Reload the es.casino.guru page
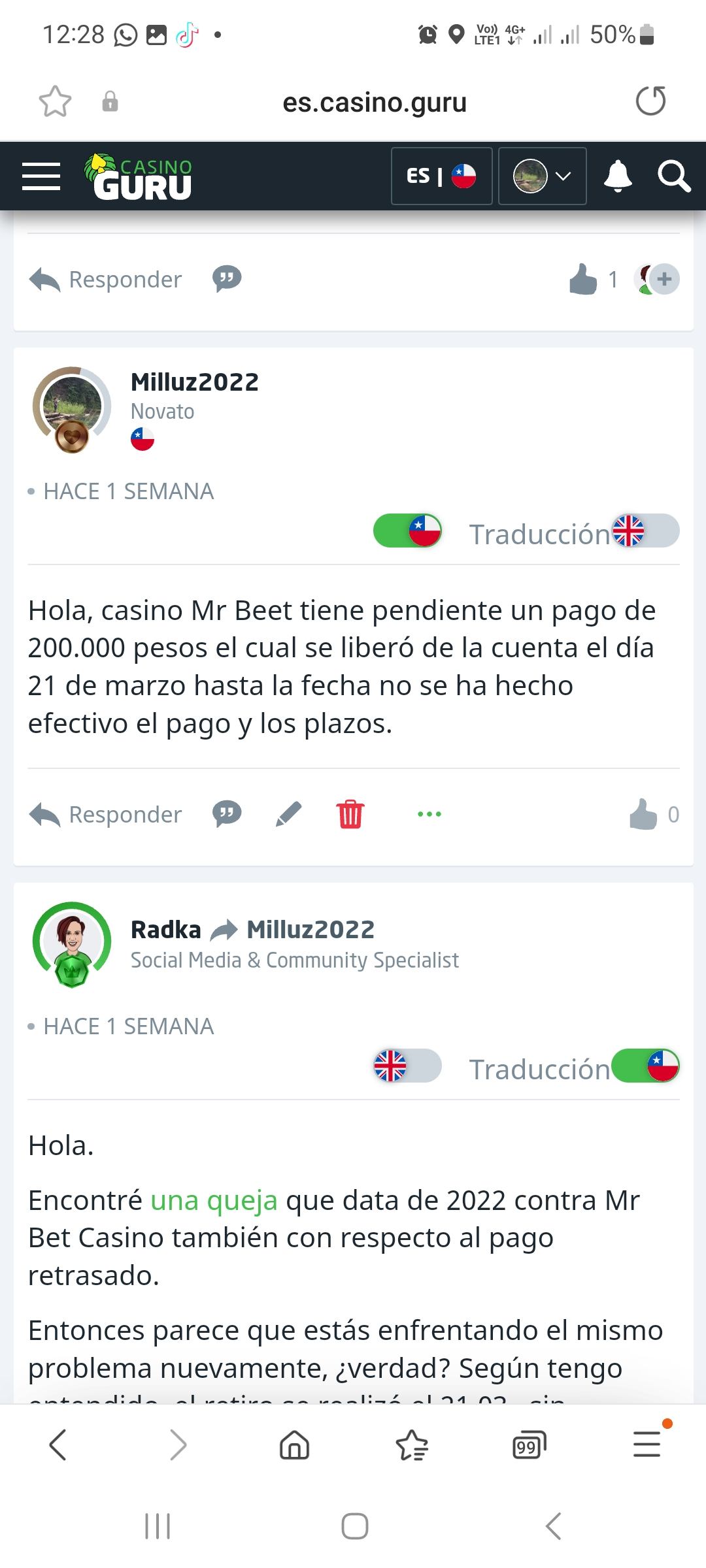Screen dimensions: 706x1568 point(650,101)
